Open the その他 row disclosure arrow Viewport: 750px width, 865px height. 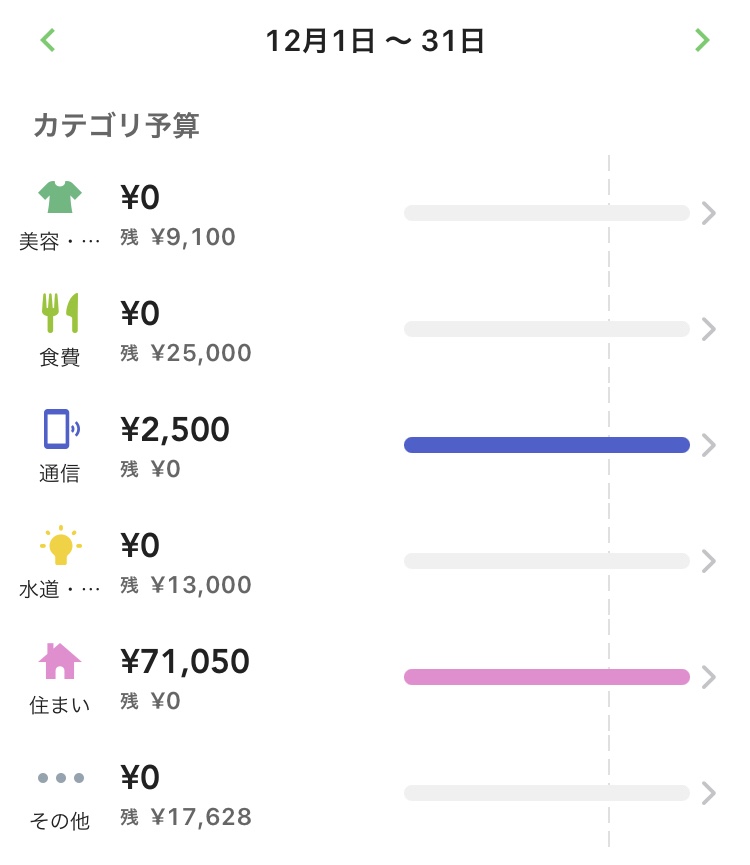tap(711, 793)
